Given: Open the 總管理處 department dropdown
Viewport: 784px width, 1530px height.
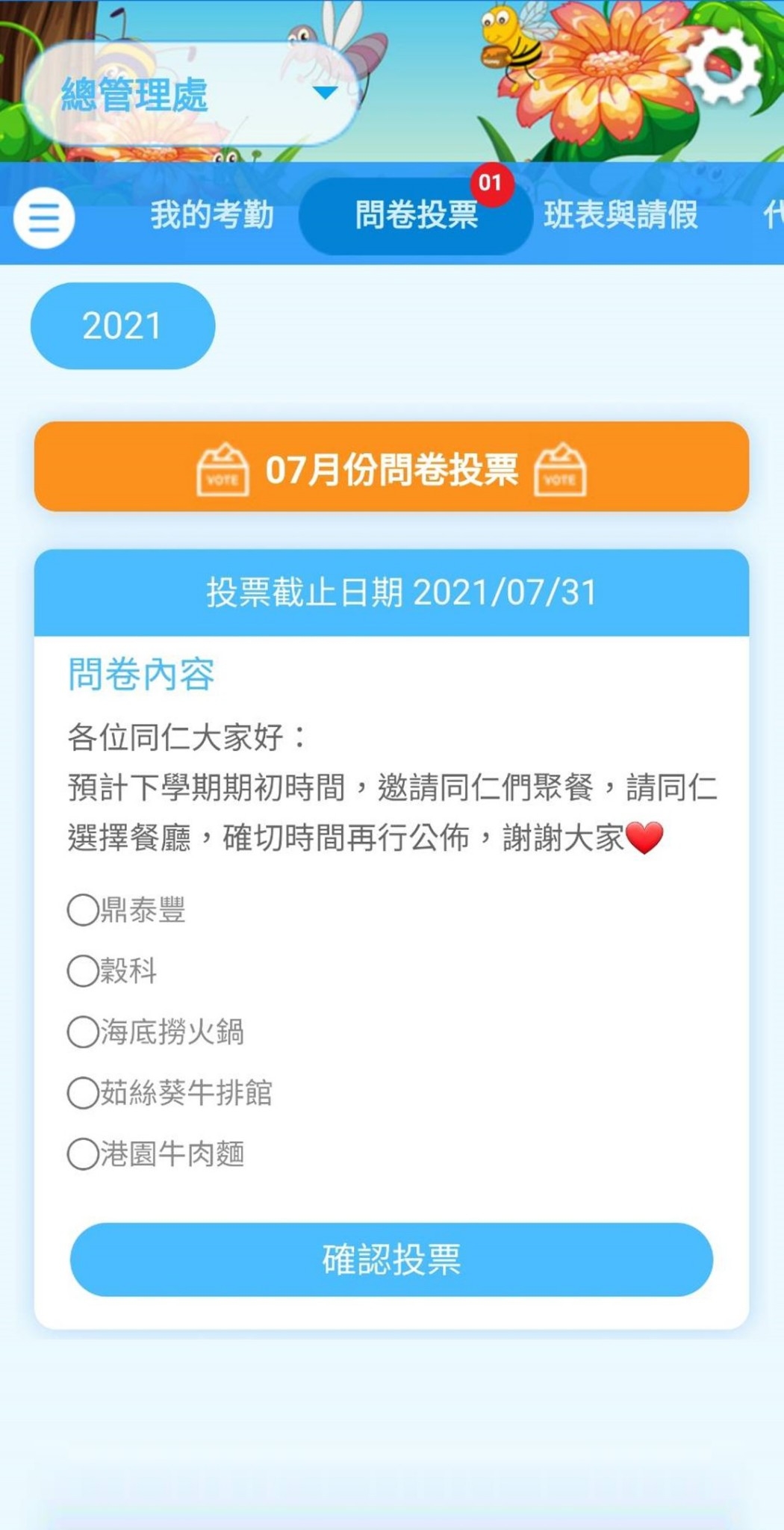Looking at the screenshot, I should [x=193, y=94].
